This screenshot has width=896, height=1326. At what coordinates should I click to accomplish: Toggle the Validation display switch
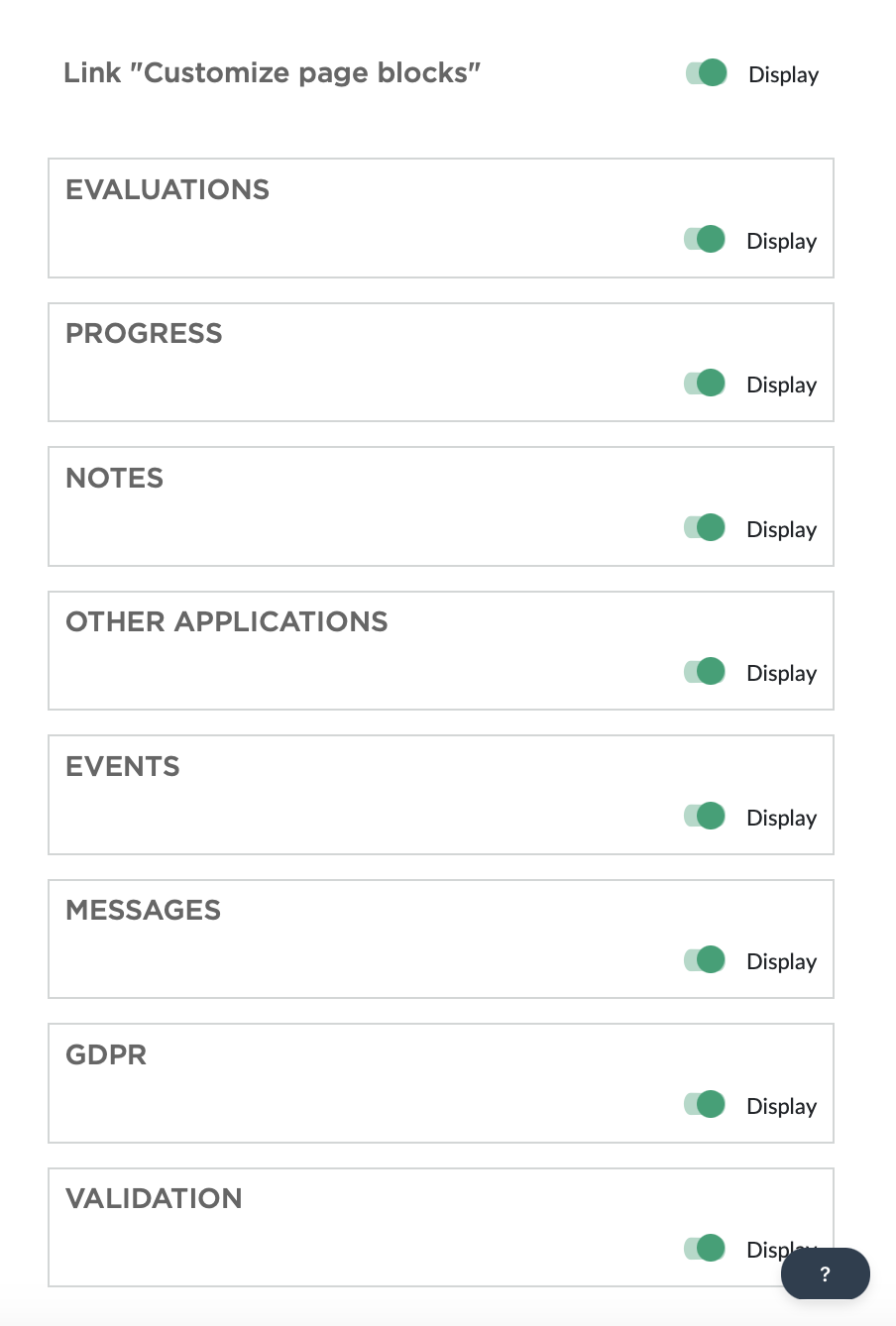click(705, 1249)
